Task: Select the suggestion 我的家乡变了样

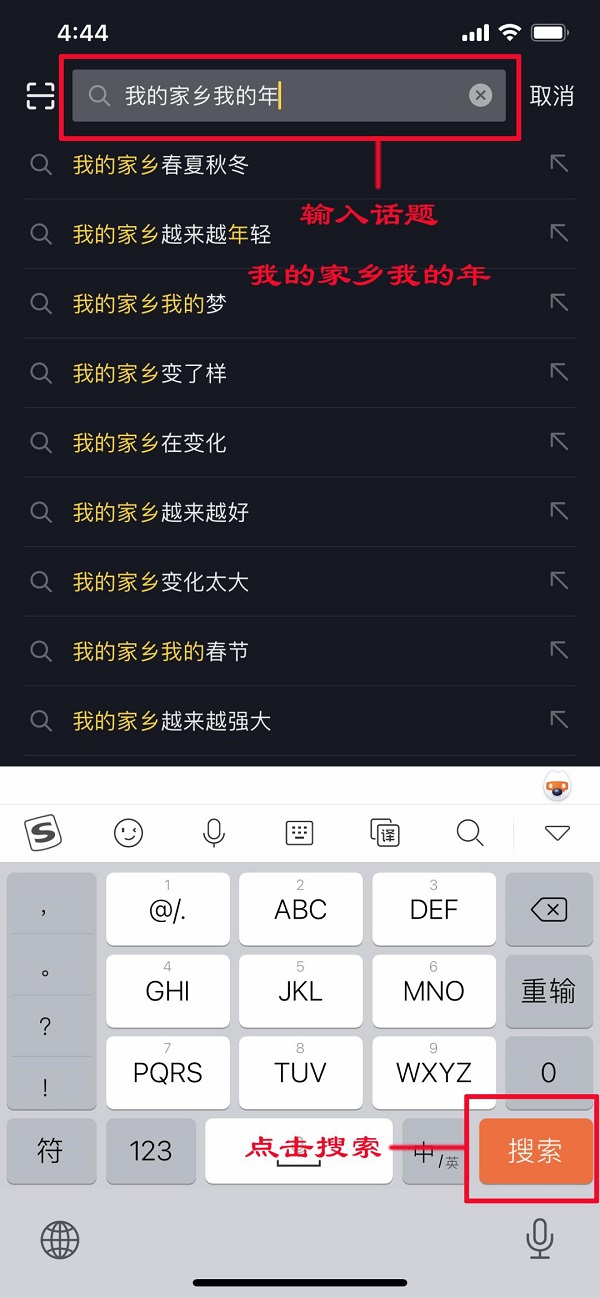Action: pyautogui.click(x=300, y=373)
